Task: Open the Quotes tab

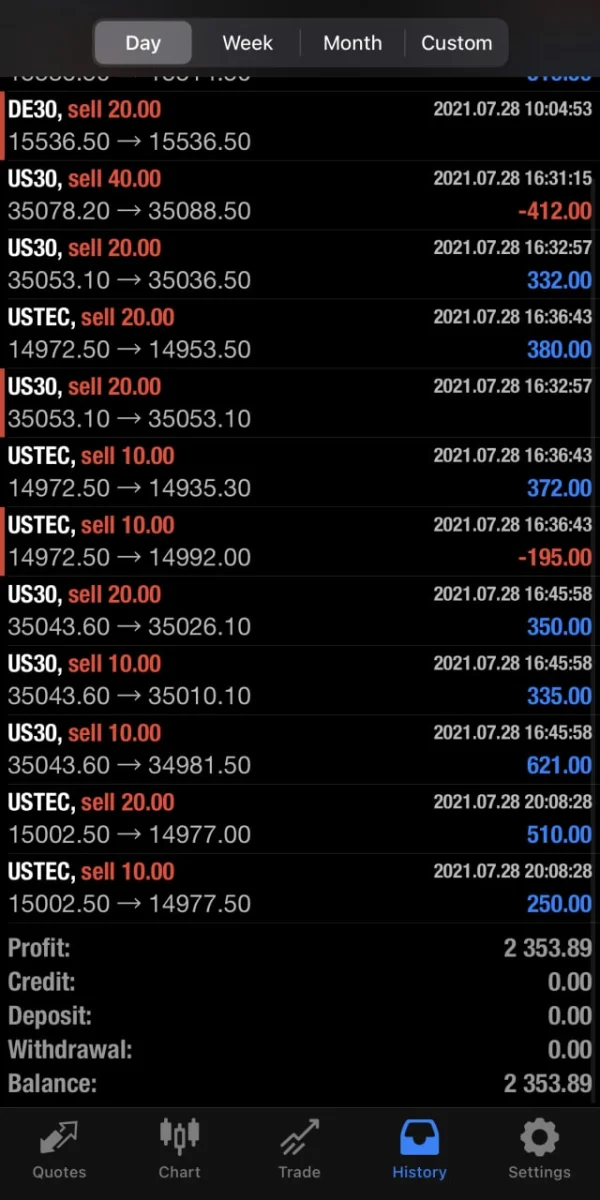Action: [x=59, y=1150]
